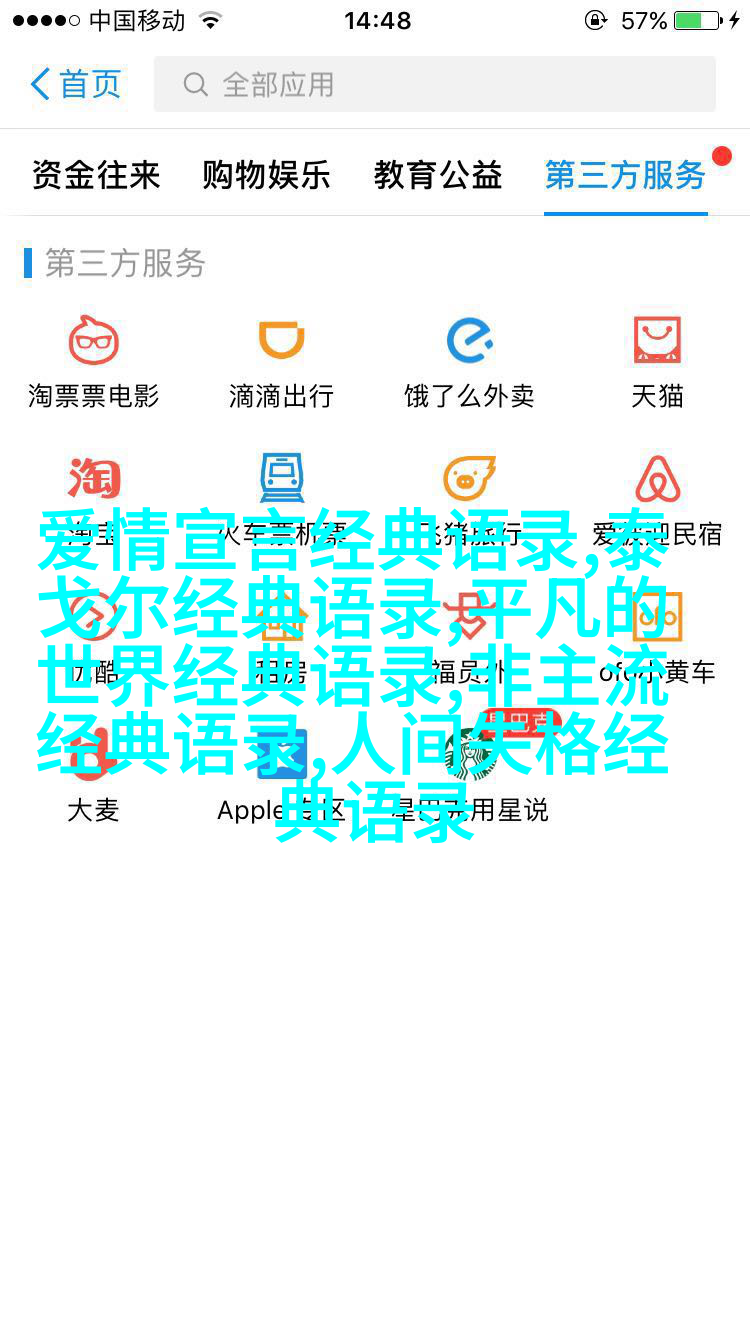Image resolution: width=750 pixels, height=1334 pixels.
Task: Open the train ticket service icon
Action: click(x=281, y=480)
